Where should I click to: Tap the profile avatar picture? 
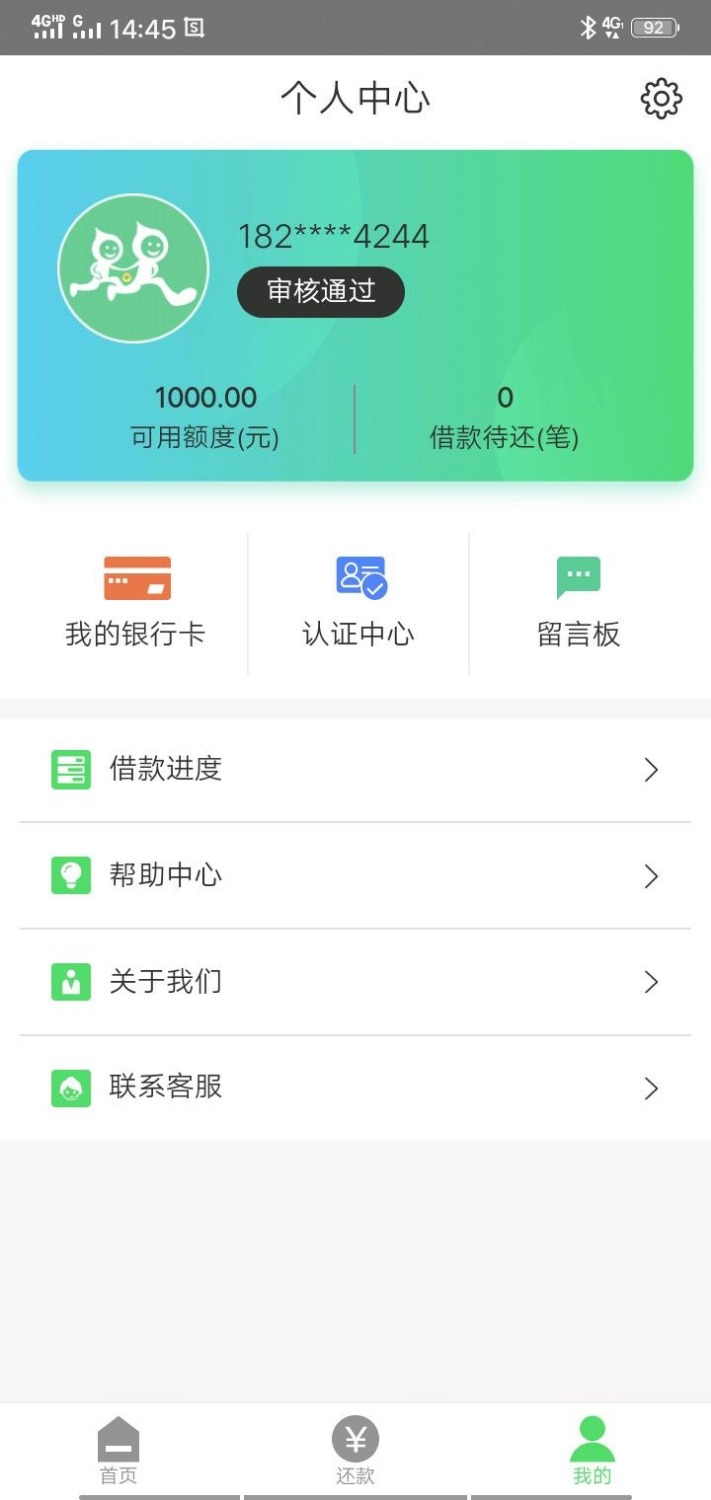133,268
